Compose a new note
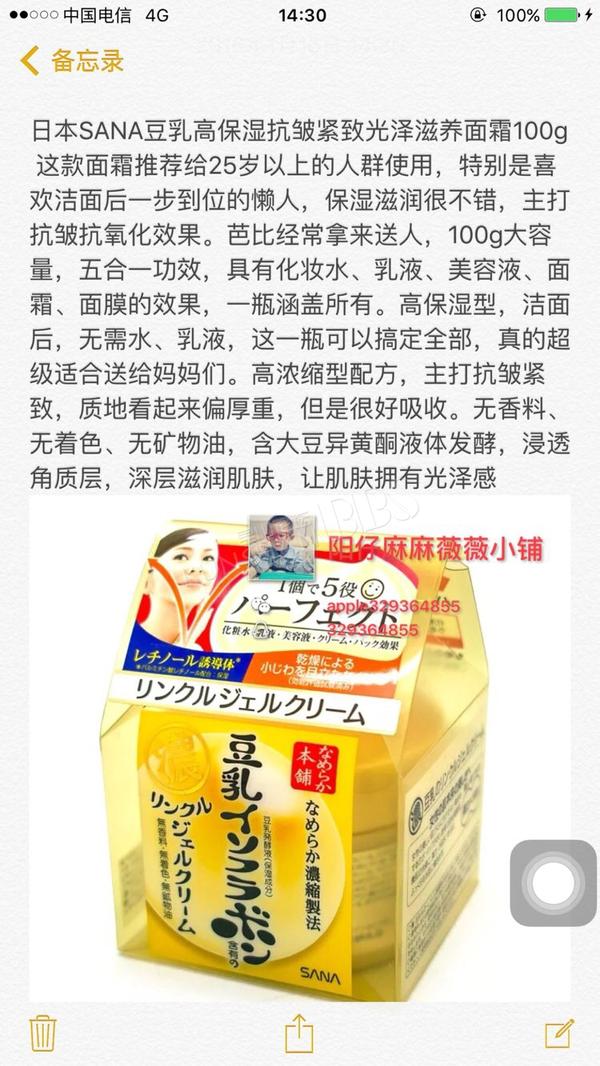Viewport: 600px width, 1066px height. [559, 1034]
